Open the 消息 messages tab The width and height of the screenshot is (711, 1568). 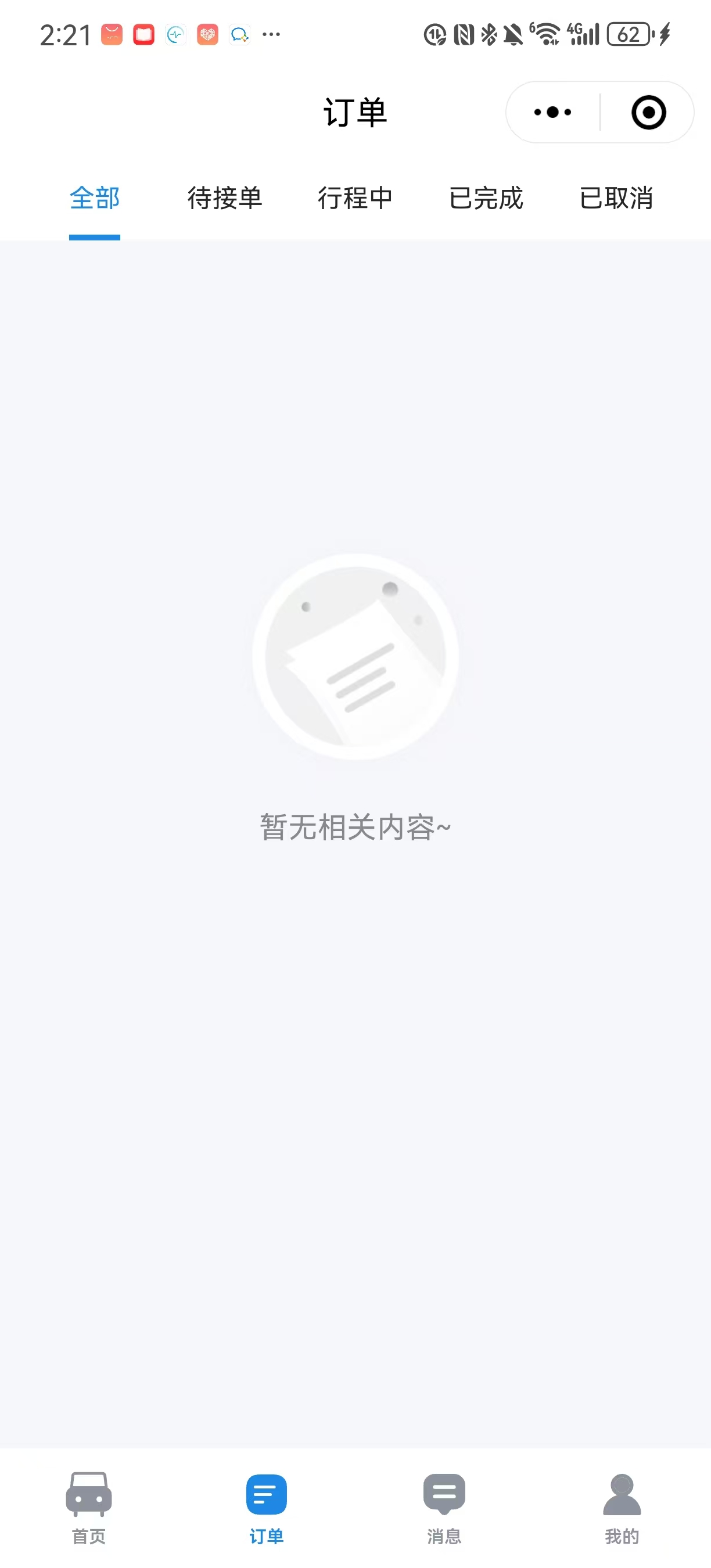[x=444, y=1508]
